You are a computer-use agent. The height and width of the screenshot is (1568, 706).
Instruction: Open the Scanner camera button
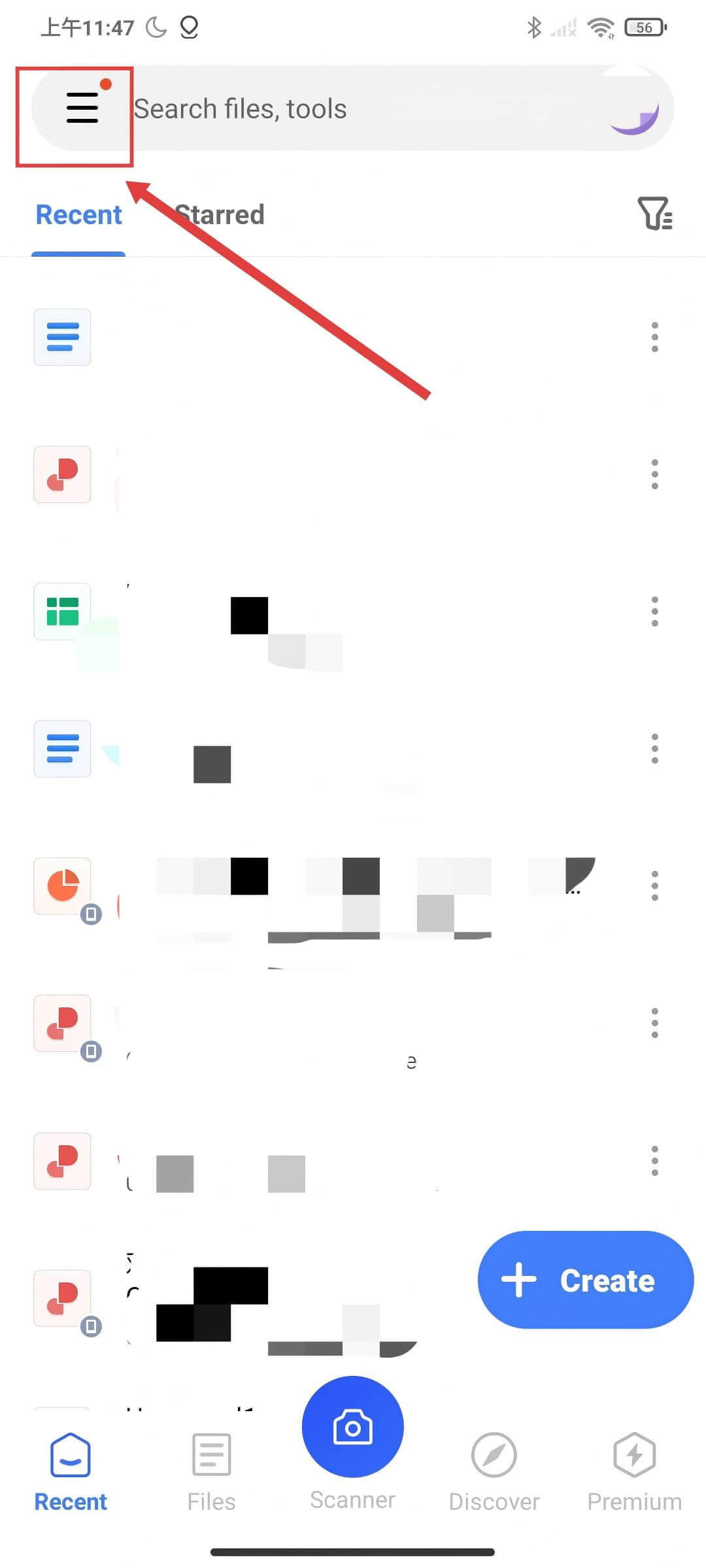pyautogui.click(x=352, y=1427)
